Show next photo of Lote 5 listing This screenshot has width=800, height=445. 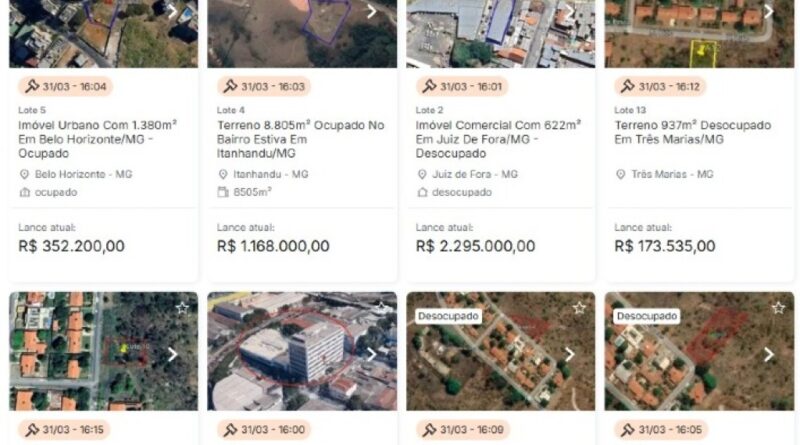(173, 12)
